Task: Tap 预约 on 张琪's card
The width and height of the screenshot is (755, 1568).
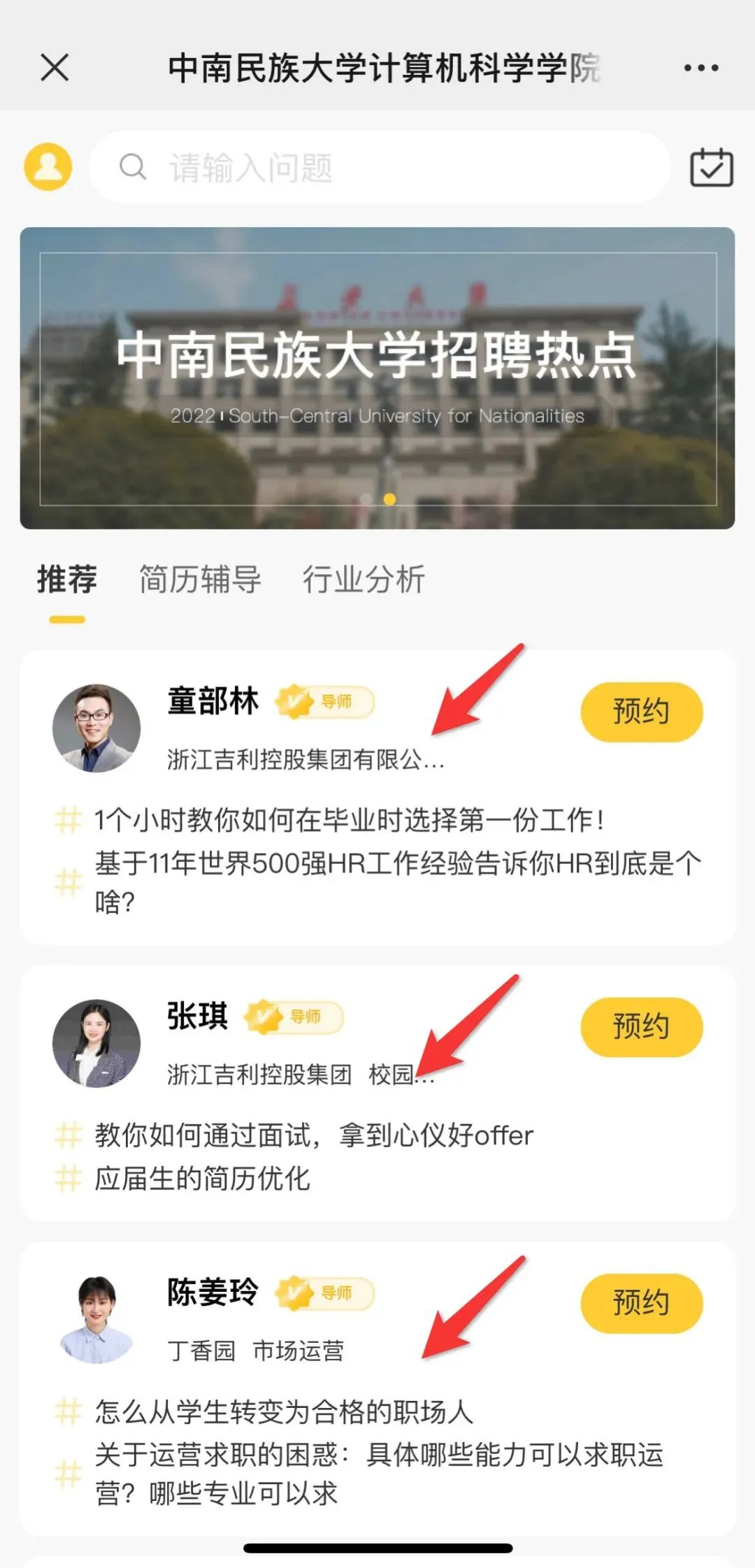Action: (641, 1026)
